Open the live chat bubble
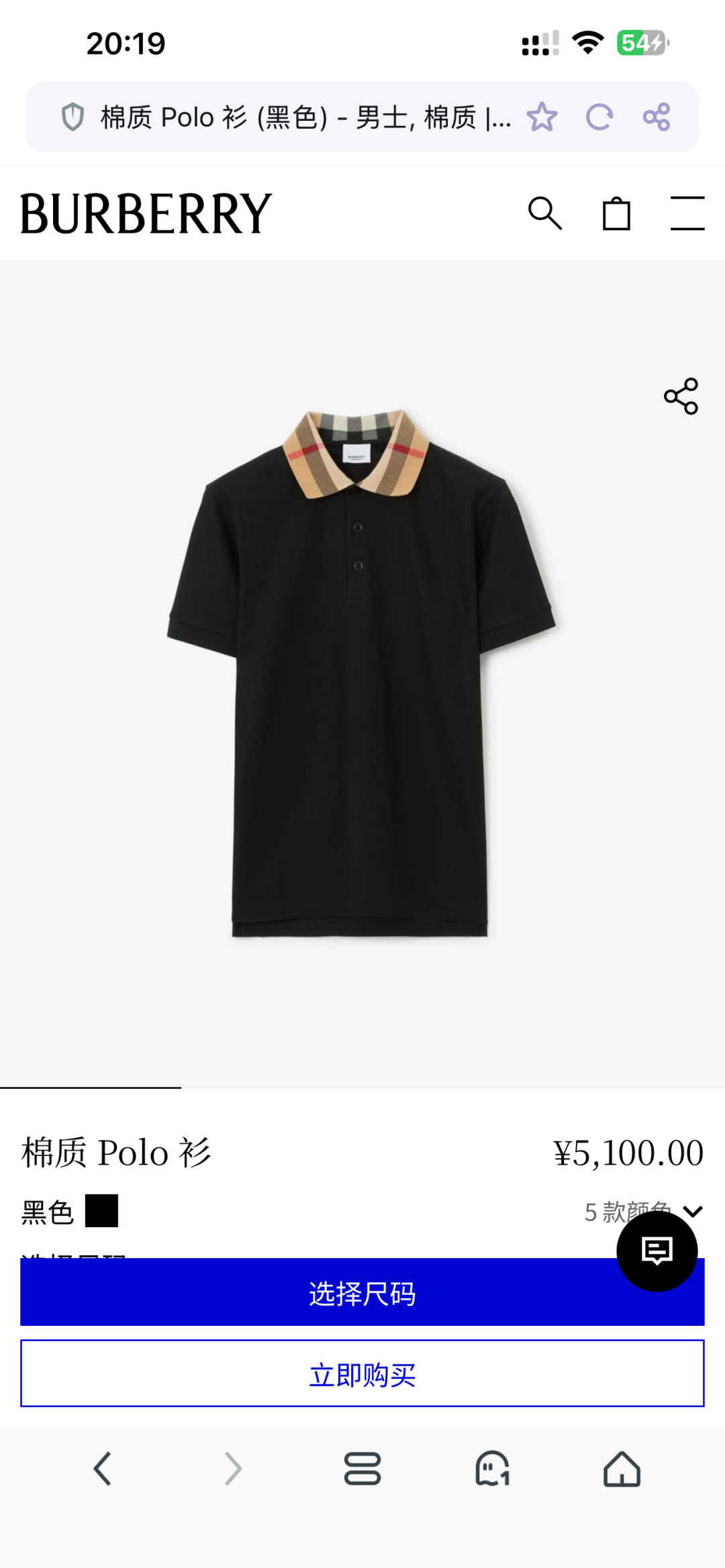Screen dimensions: 725x1568 coord(657,1251)
